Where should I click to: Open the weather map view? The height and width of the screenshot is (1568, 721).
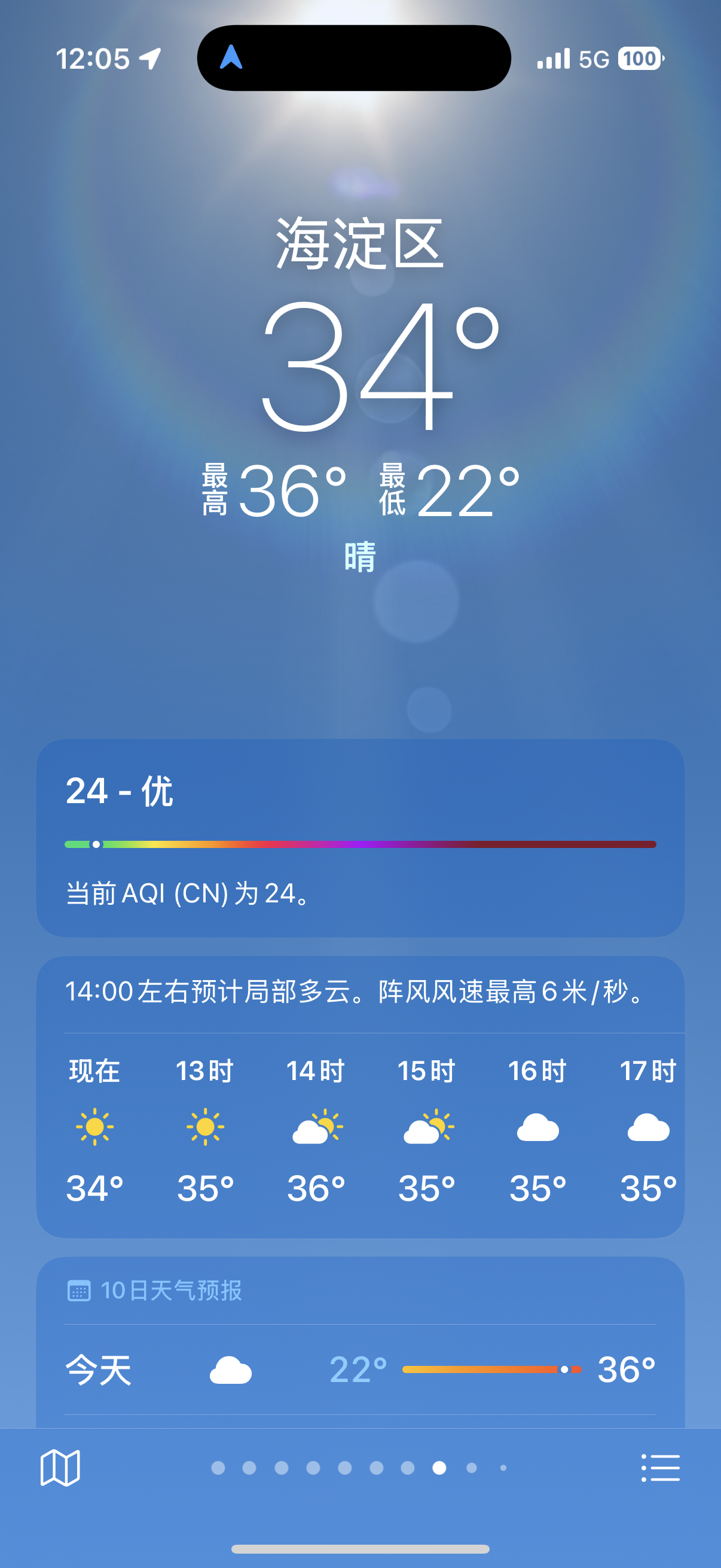(x=60, y=1468)
